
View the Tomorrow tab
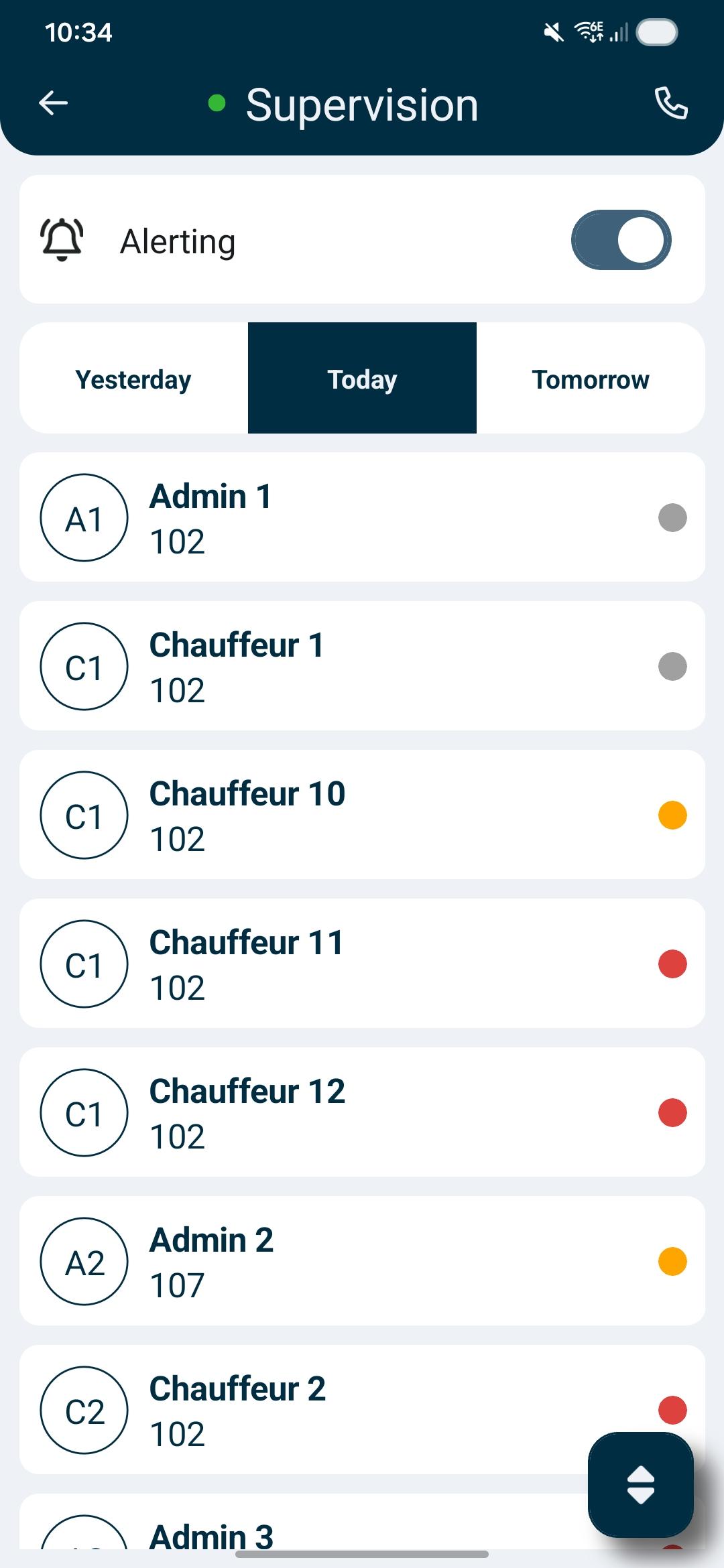point(590,379)
